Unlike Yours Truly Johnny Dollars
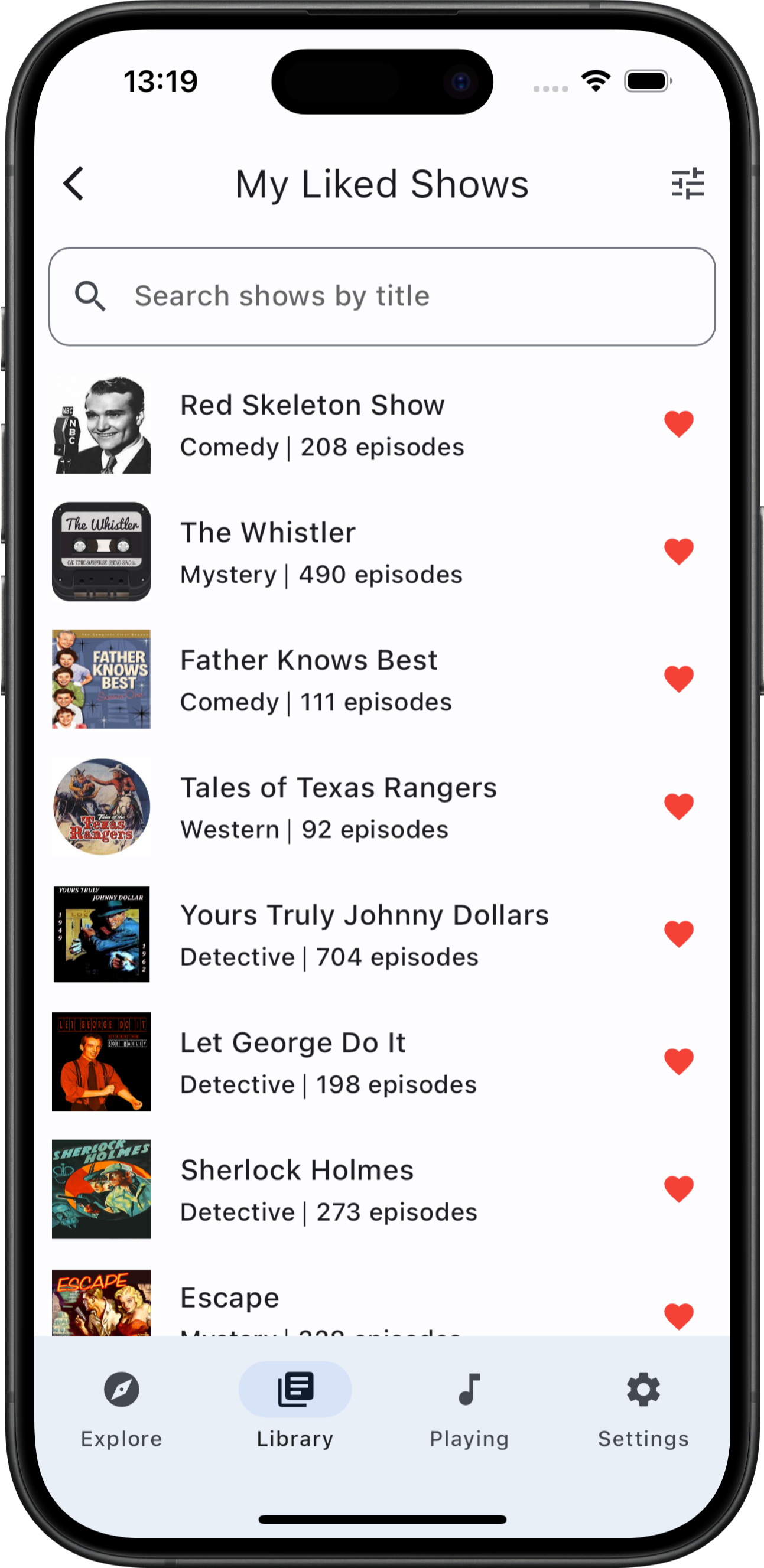Screen dimensions: 764x1568 click(679, 934)
